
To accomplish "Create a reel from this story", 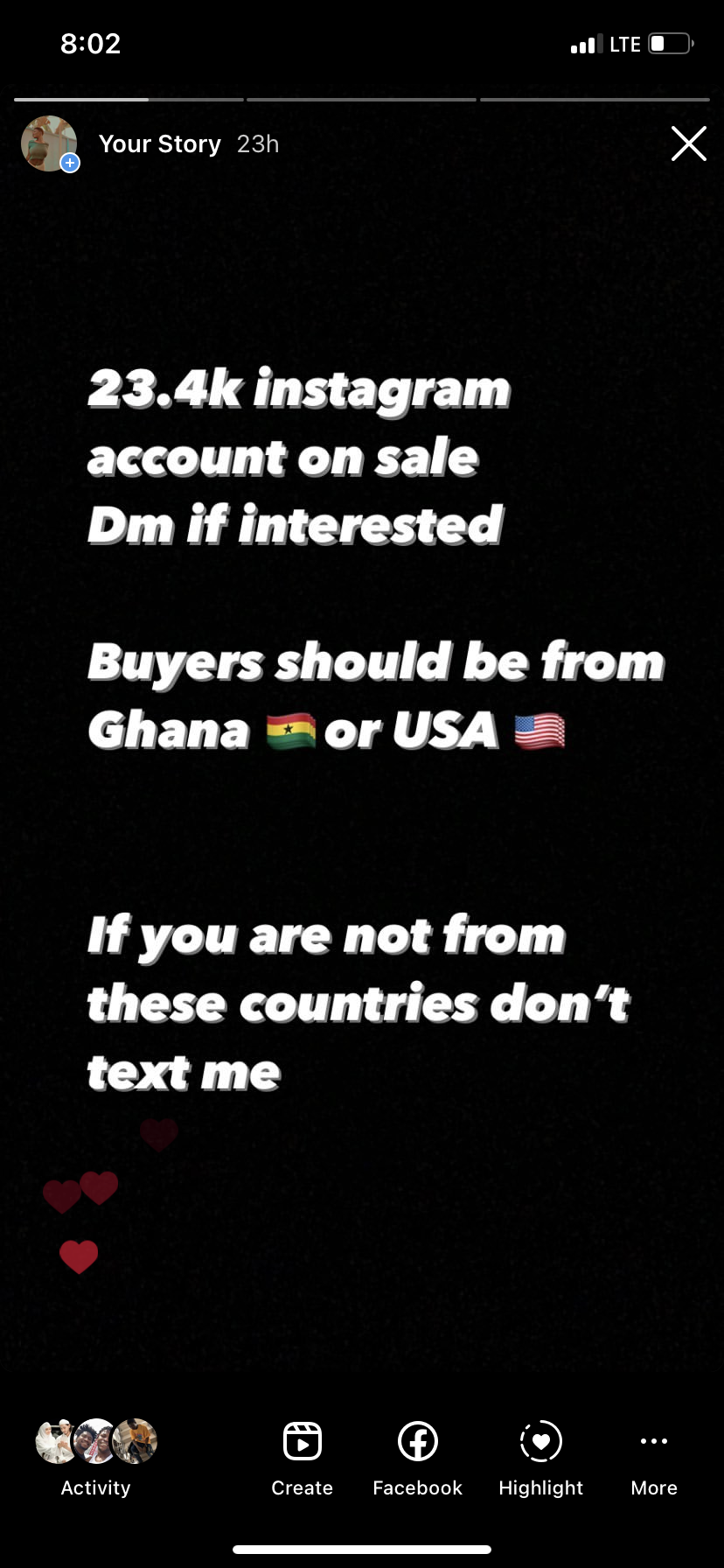I will pos(303,1456).
